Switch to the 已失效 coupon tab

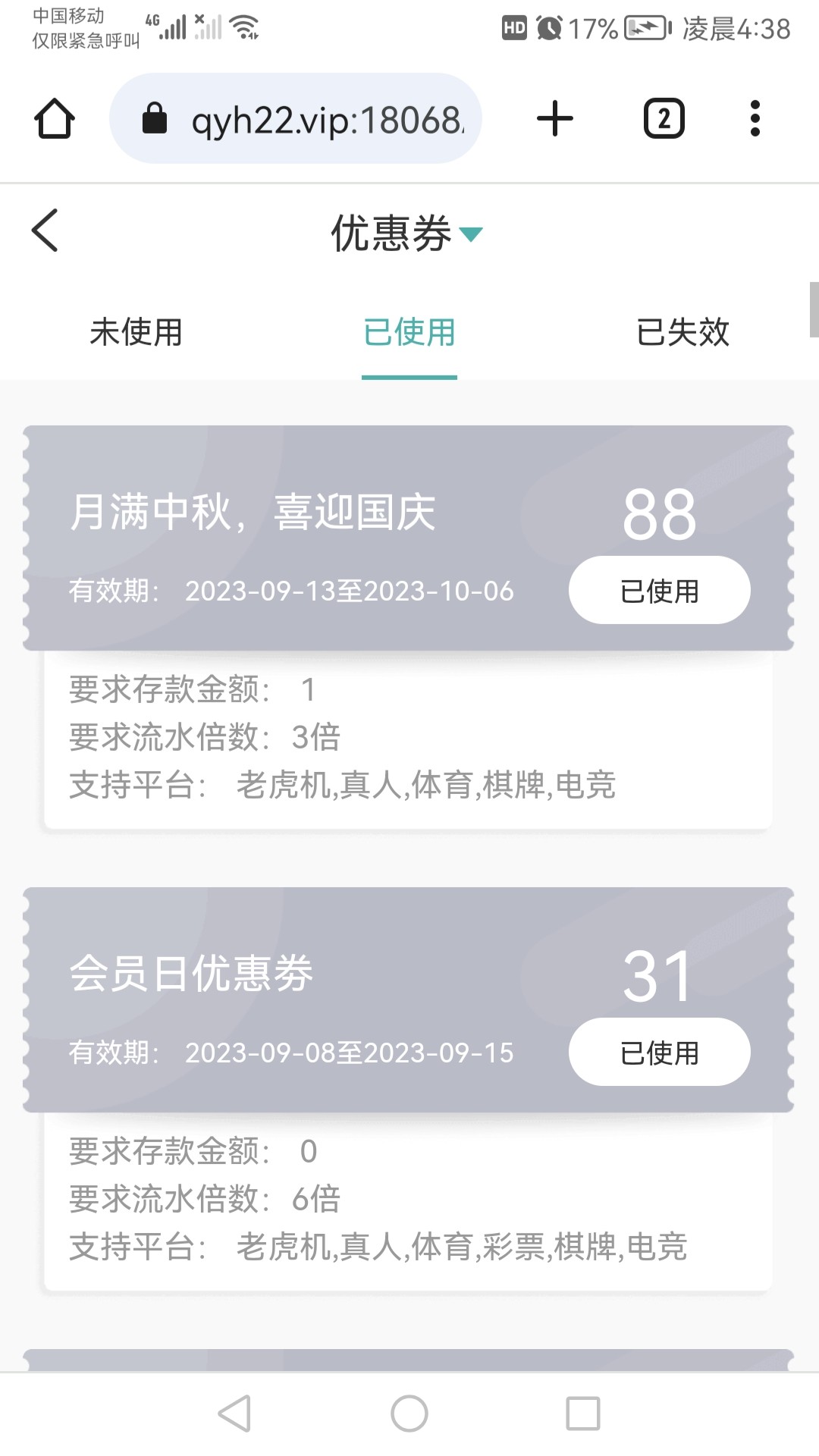[x=682, y=332]
